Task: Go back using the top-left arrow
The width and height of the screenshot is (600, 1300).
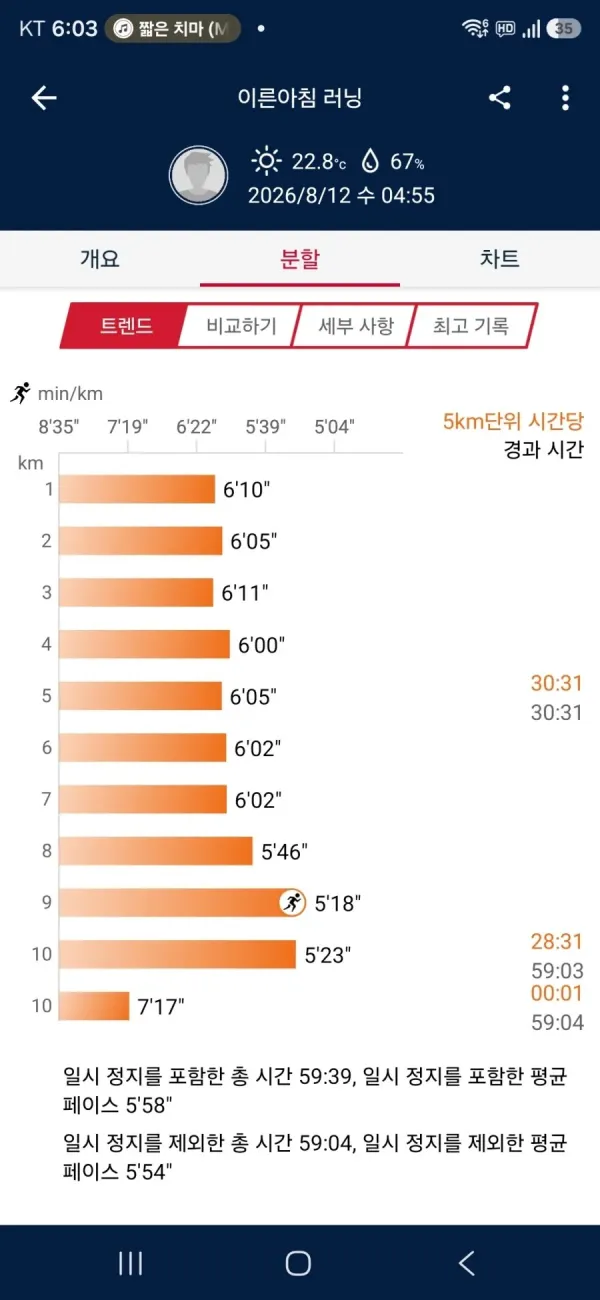Action: click(x=44, y=97)
